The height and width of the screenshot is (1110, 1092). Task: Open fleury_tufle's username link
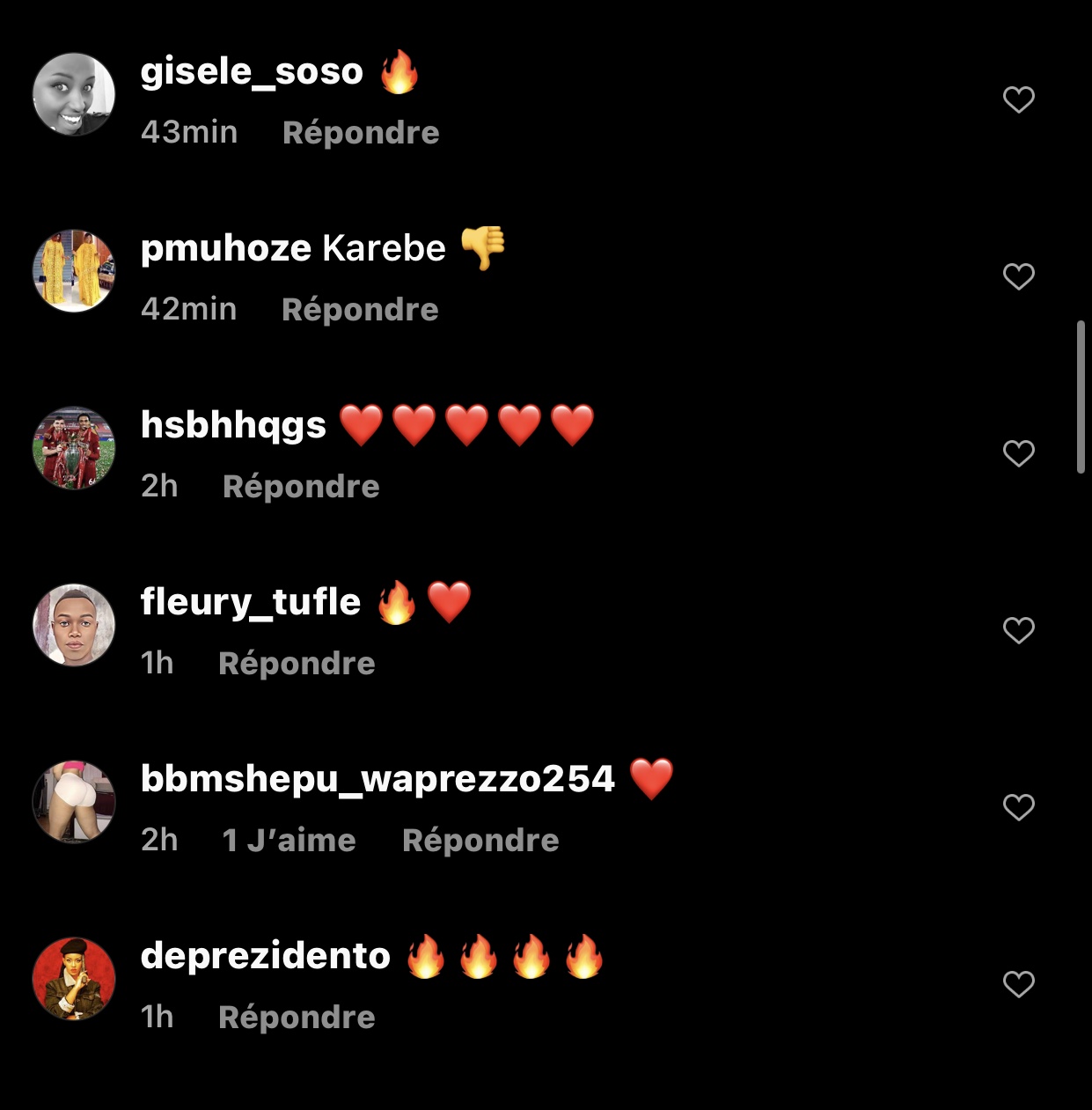pyautogui.click(x=251, y=602)
